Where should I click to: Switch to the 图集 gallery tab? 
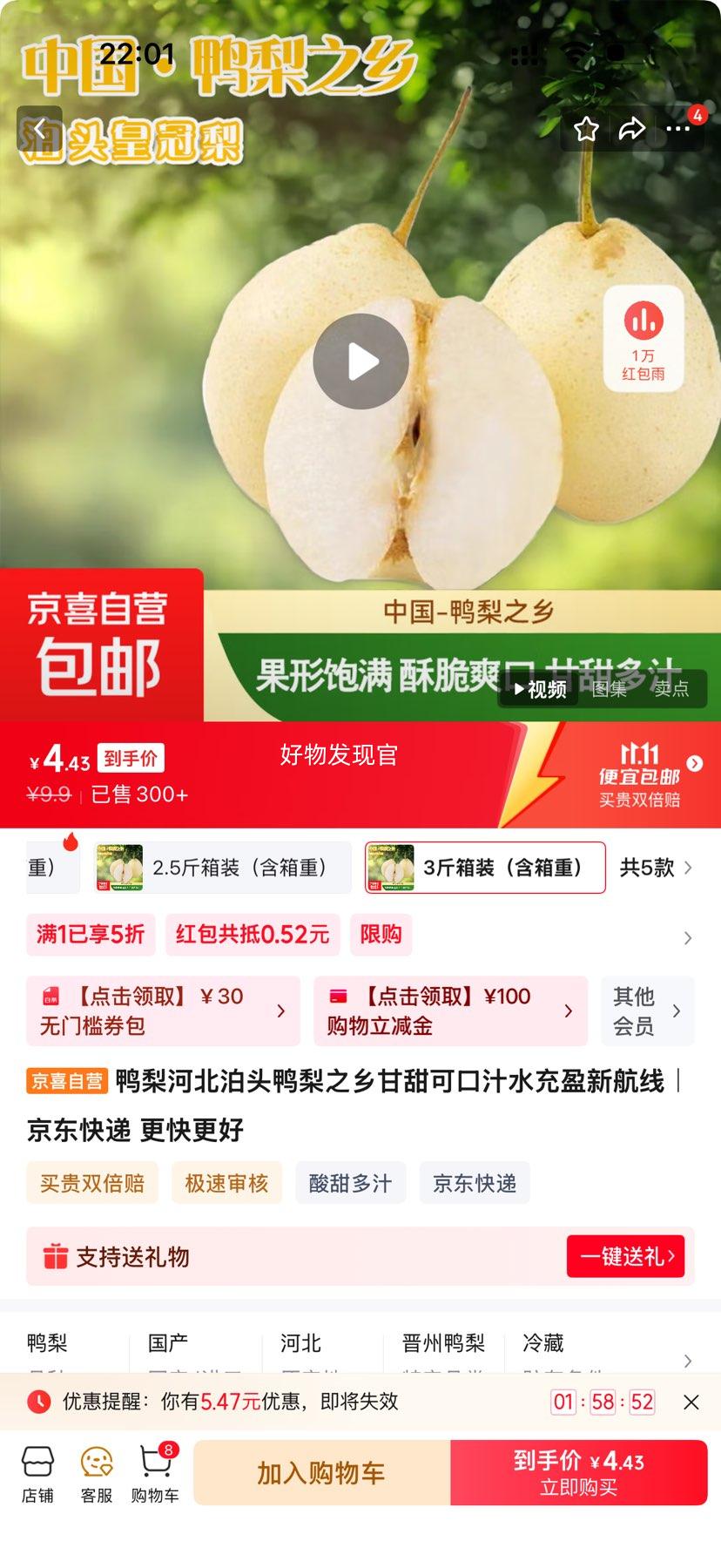click(x=610, y=689)
